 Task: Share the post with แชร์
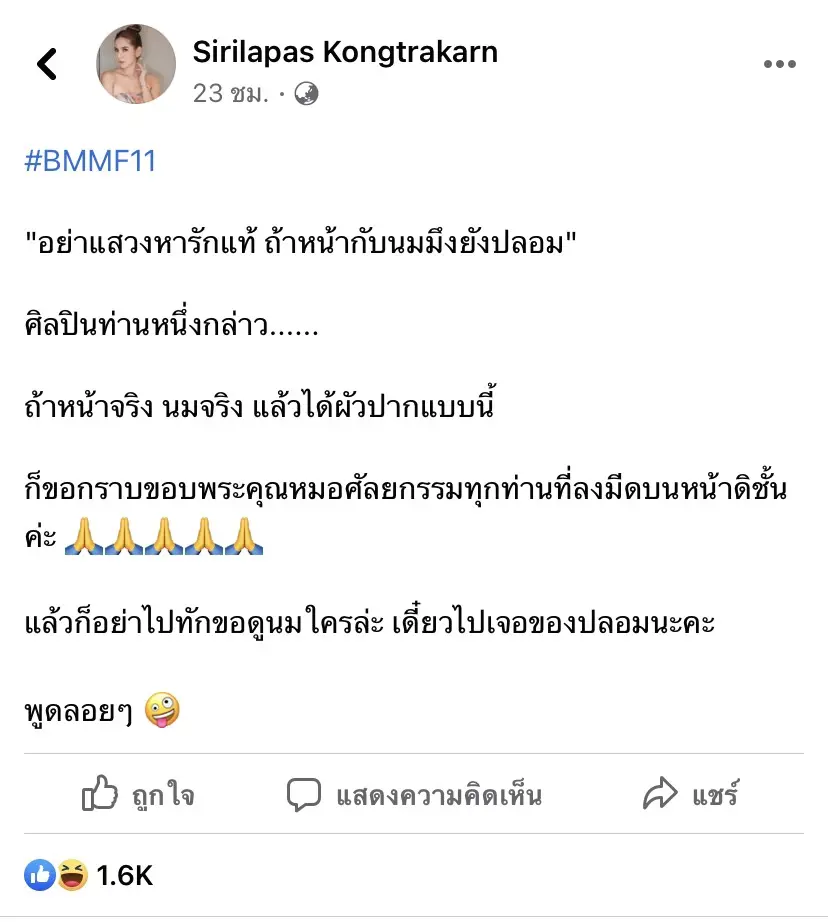[689, 795]
